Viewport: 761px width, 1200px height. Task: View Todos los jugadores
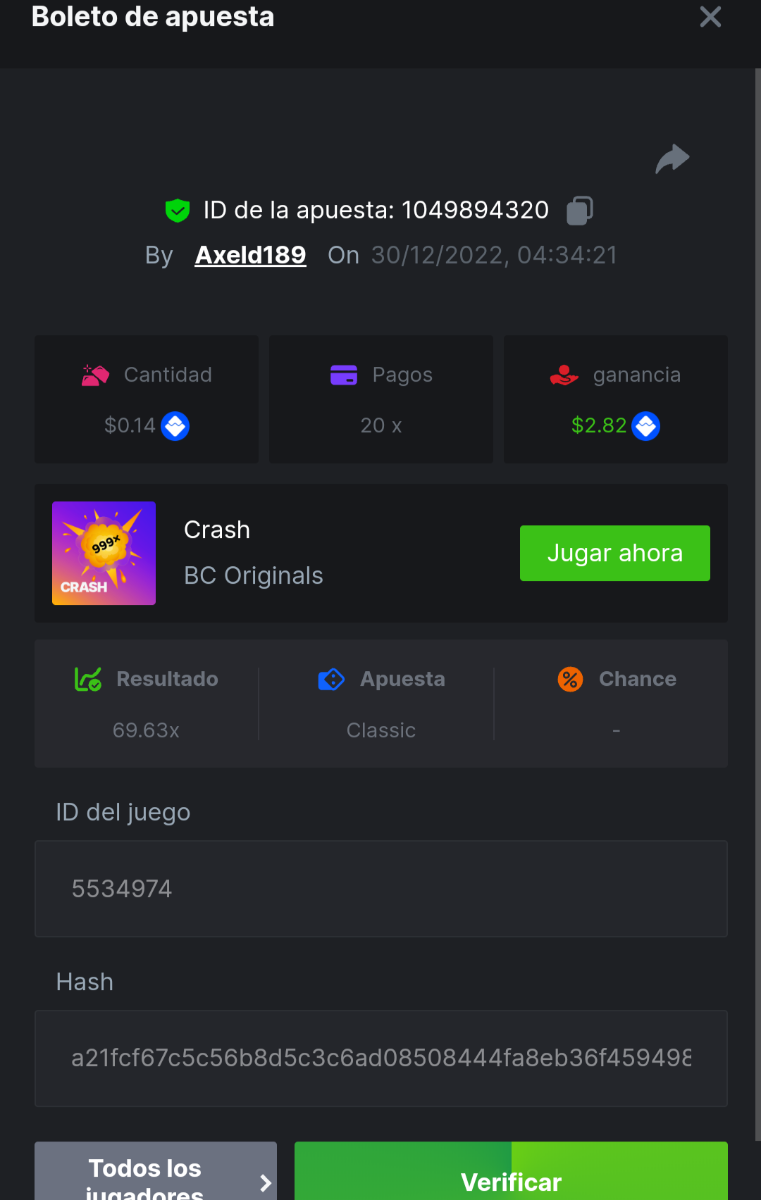tap(155, 1175)
